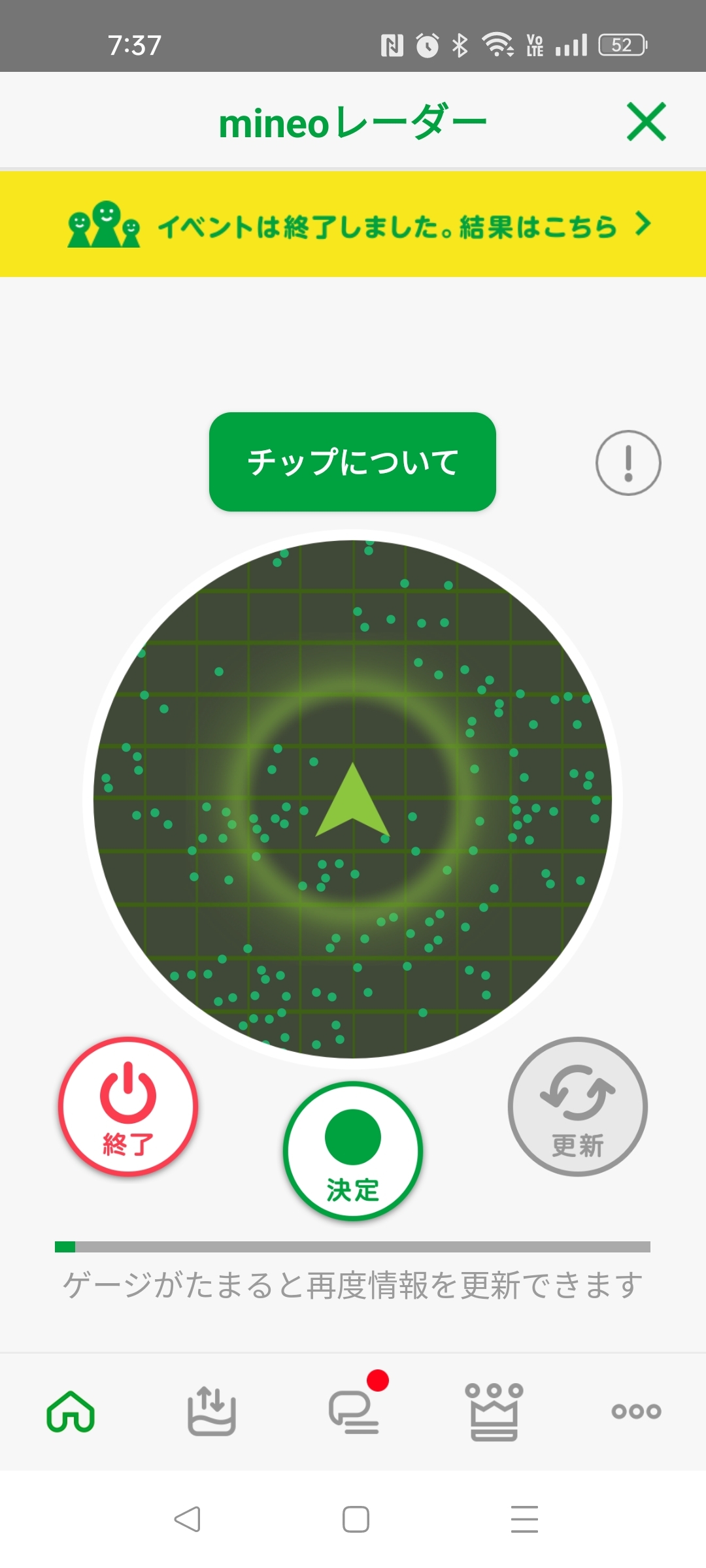Go to the home tab
The width and height of the screenshot is (706, 1568).
pos(71,1411)
